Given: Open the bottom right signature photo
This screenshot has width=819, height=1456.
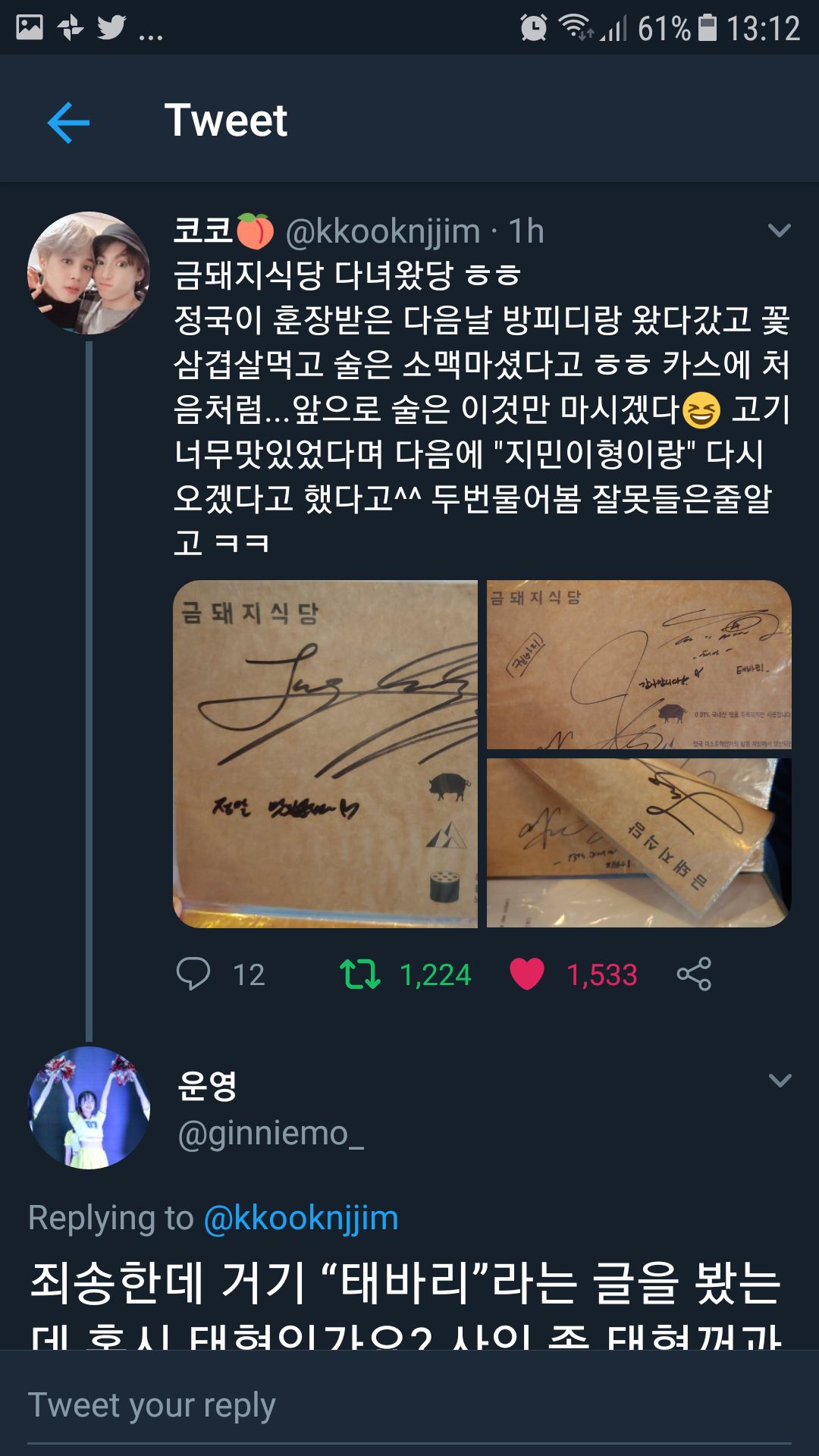Looking at the screenshot, I should click(x=639, y=843).
